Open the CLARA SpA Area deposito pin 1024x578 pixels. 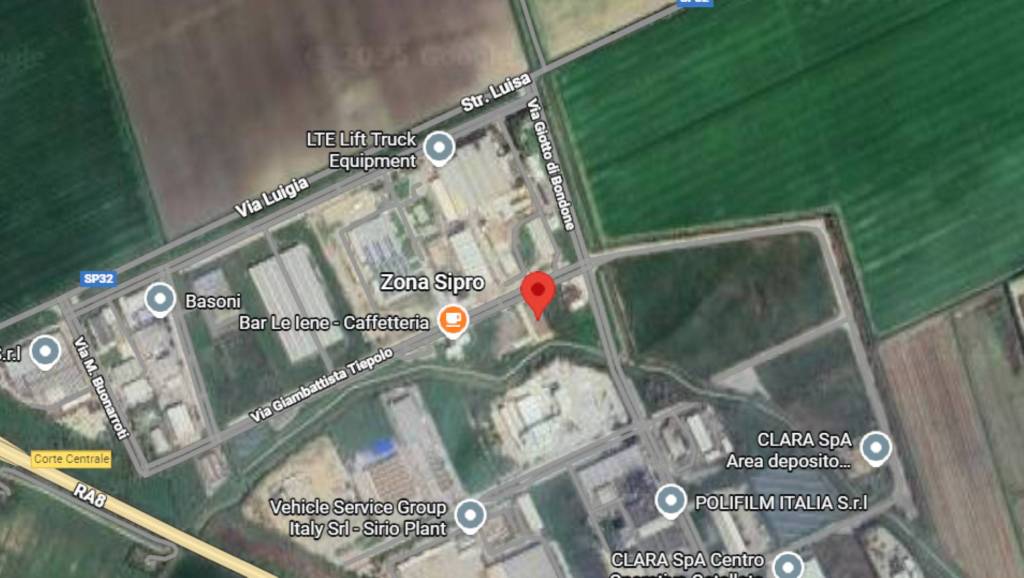point(875,448)
